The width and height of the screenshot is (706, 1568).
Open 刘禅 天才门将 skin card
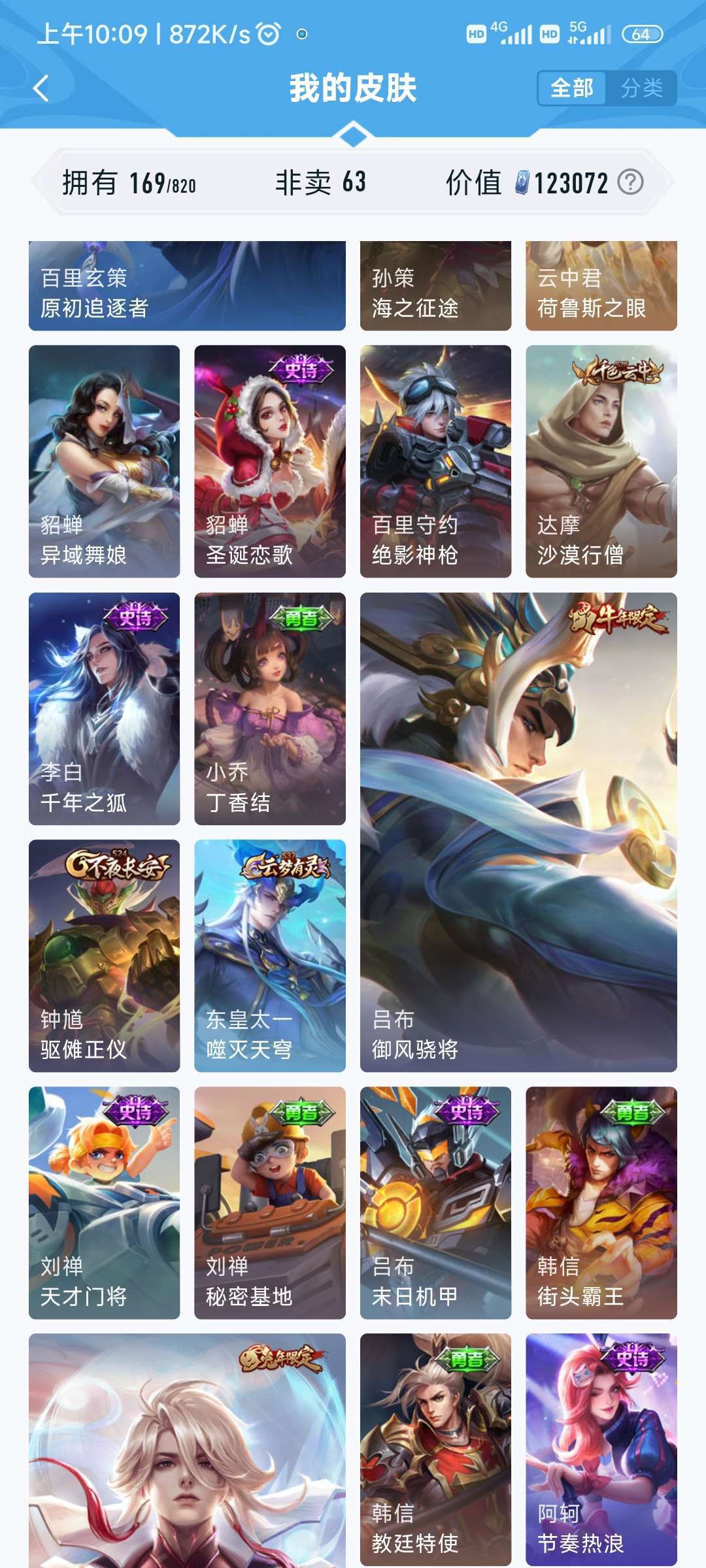coord(104,1203)
